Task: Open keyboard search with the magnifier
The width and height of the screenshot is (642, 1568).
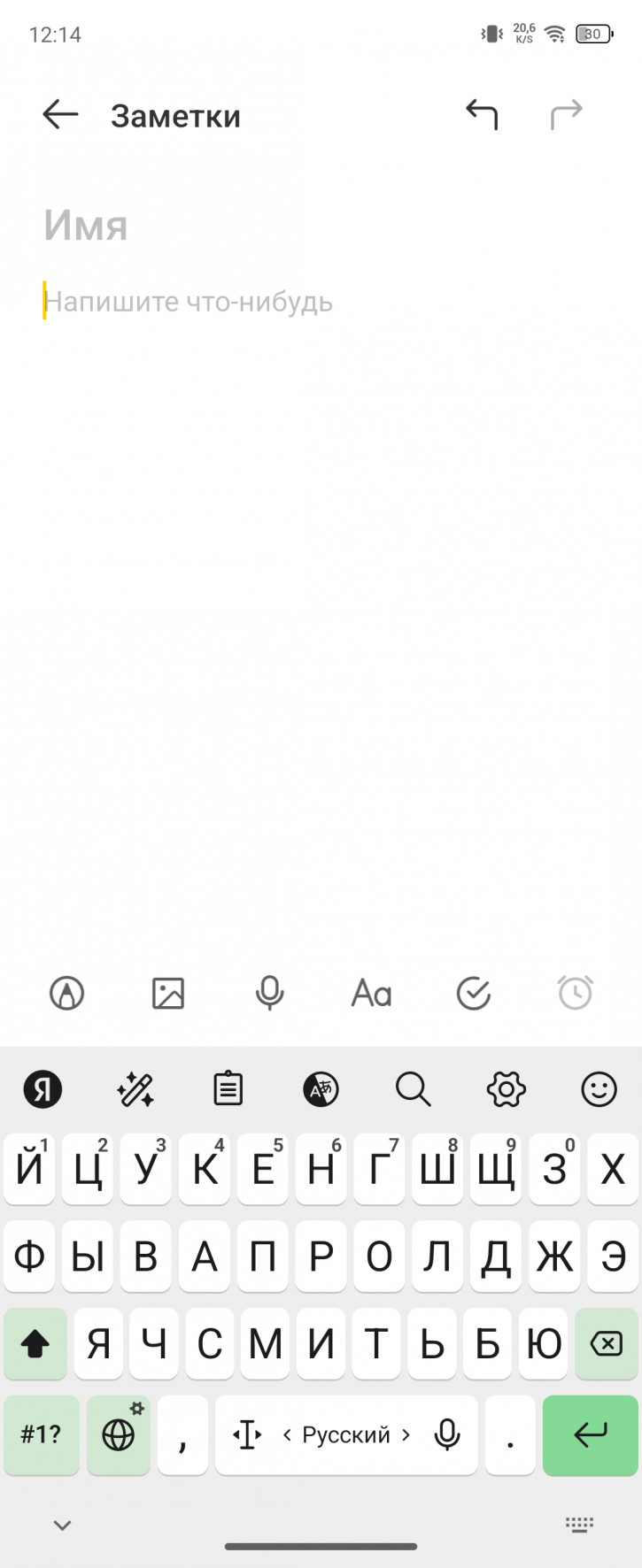Action: pos(413,1089)
